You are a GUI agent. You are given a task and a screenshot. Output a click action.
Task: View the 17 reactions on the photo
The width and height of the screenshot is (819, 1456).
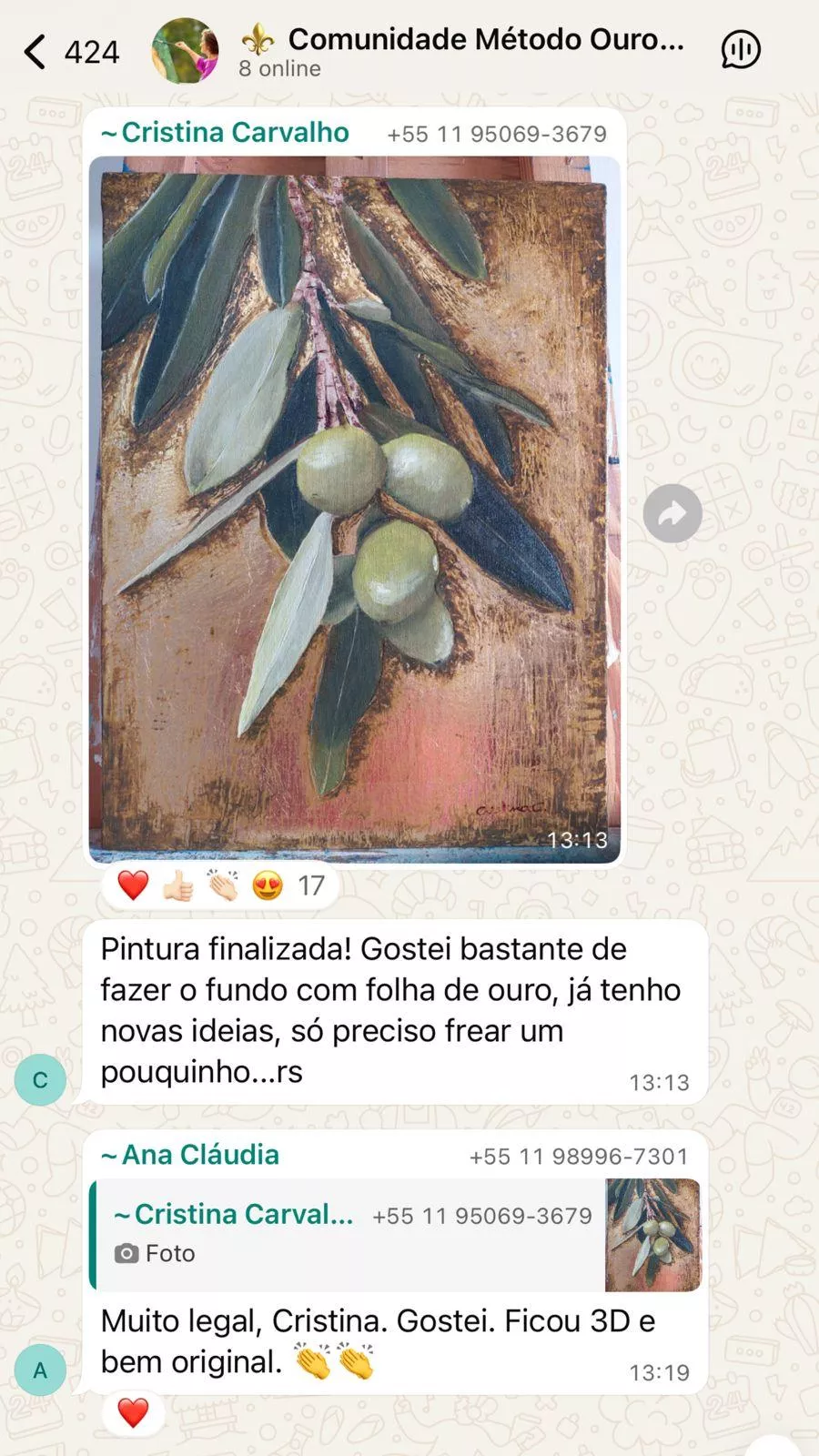[221, 885]
